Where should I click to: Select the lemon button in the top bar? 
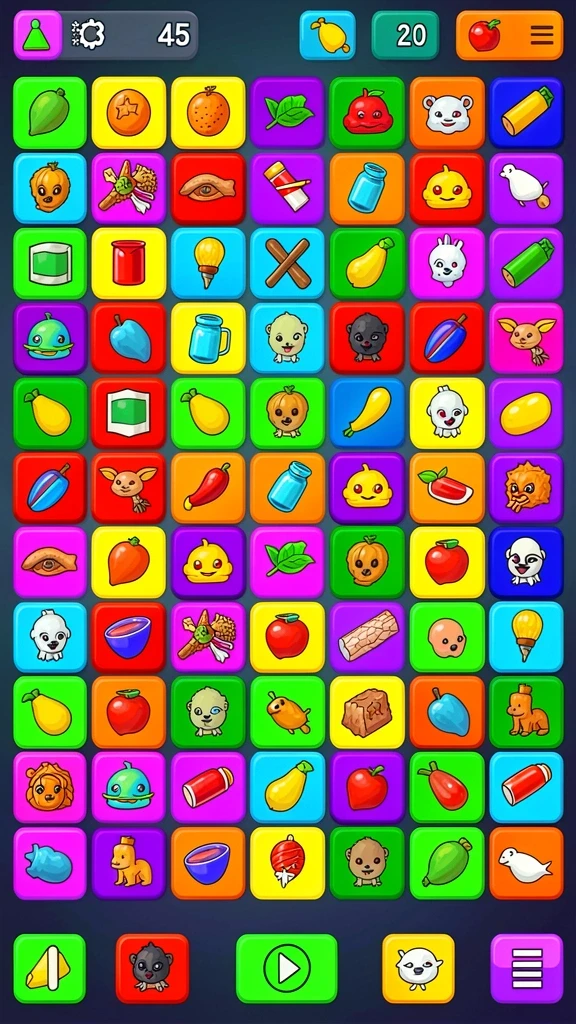[328, 35]
